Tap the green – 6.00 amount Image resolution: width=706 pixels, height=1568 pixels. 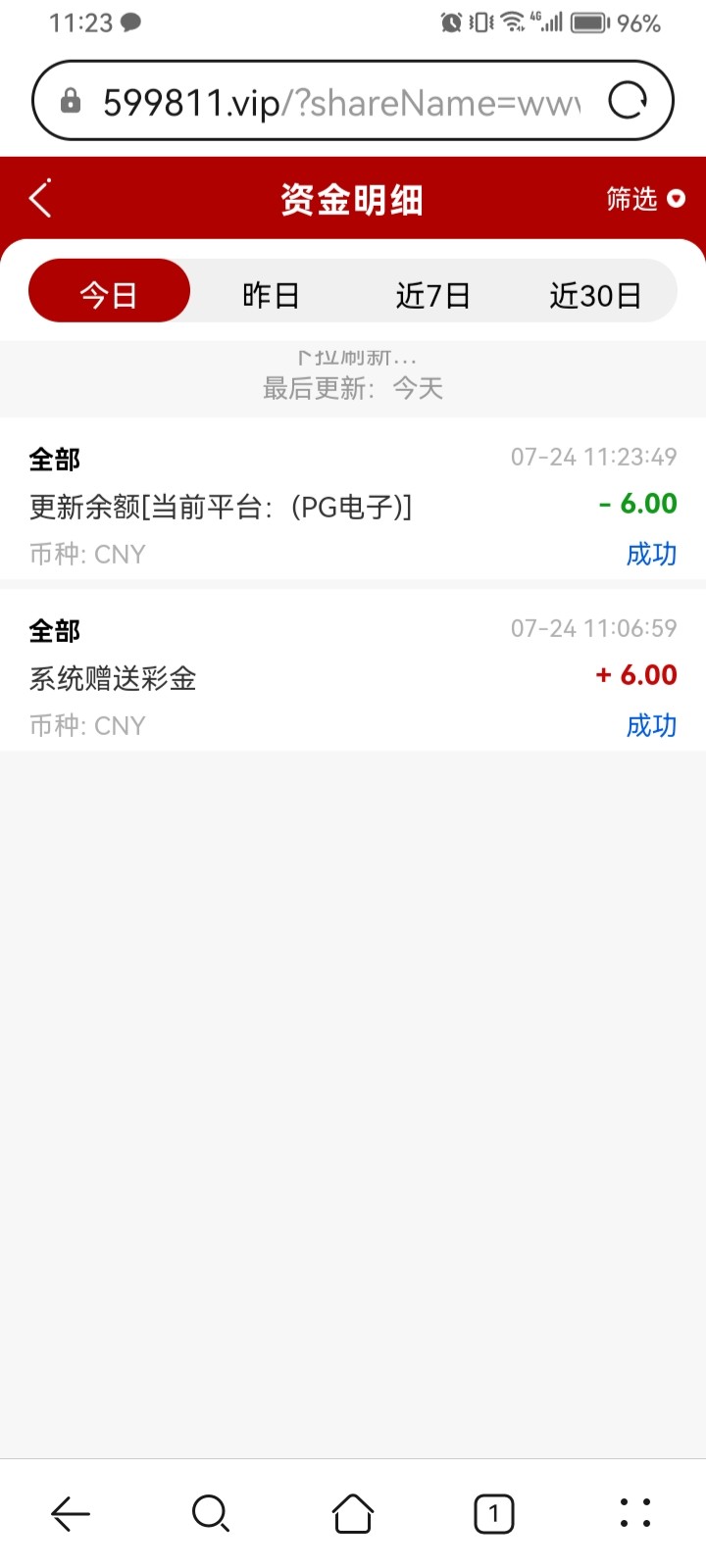pyautogui.click(x=635, y=503)
